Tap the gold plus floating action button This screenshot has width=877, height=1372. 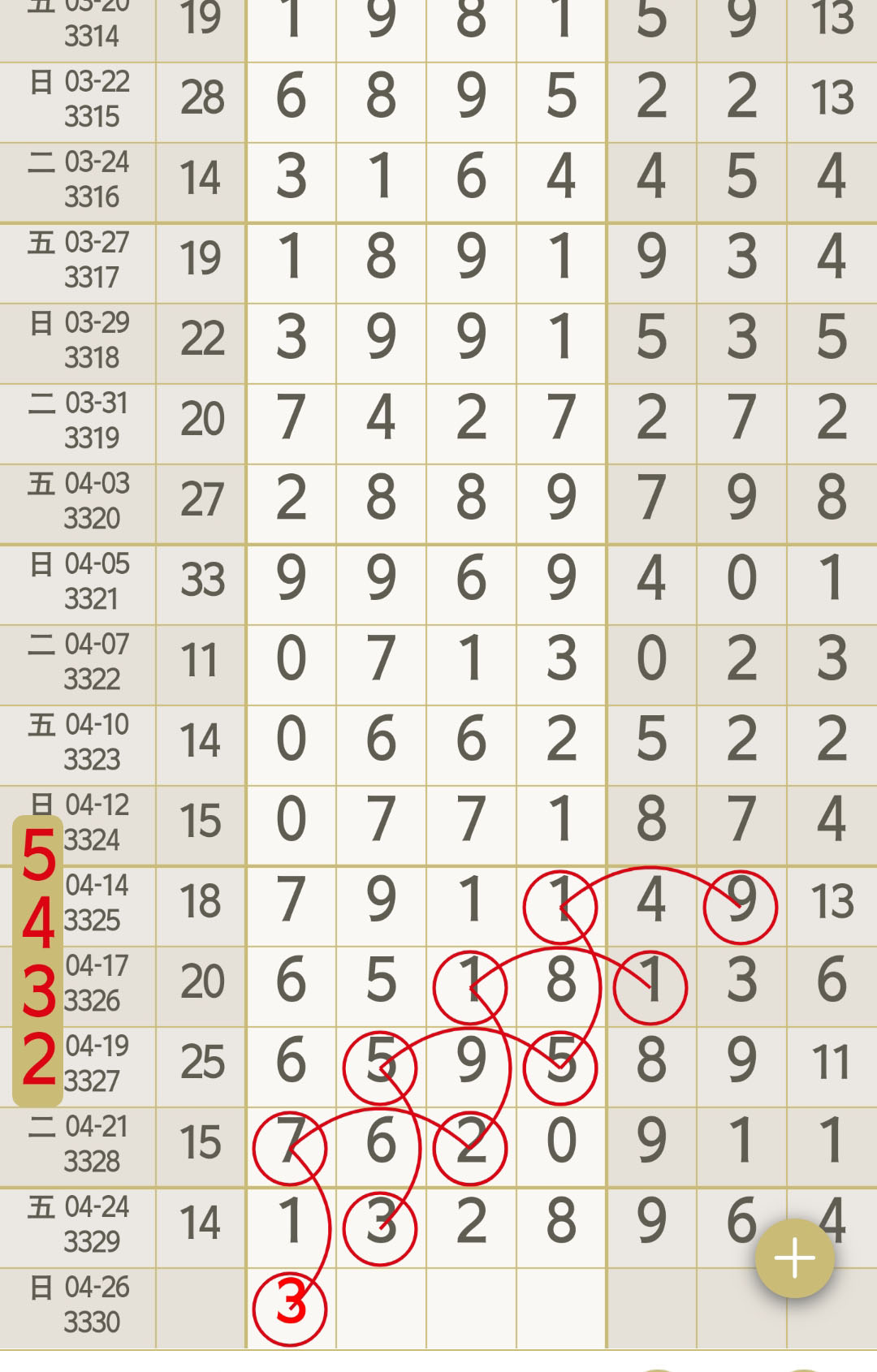click(x=793, y=1256)
